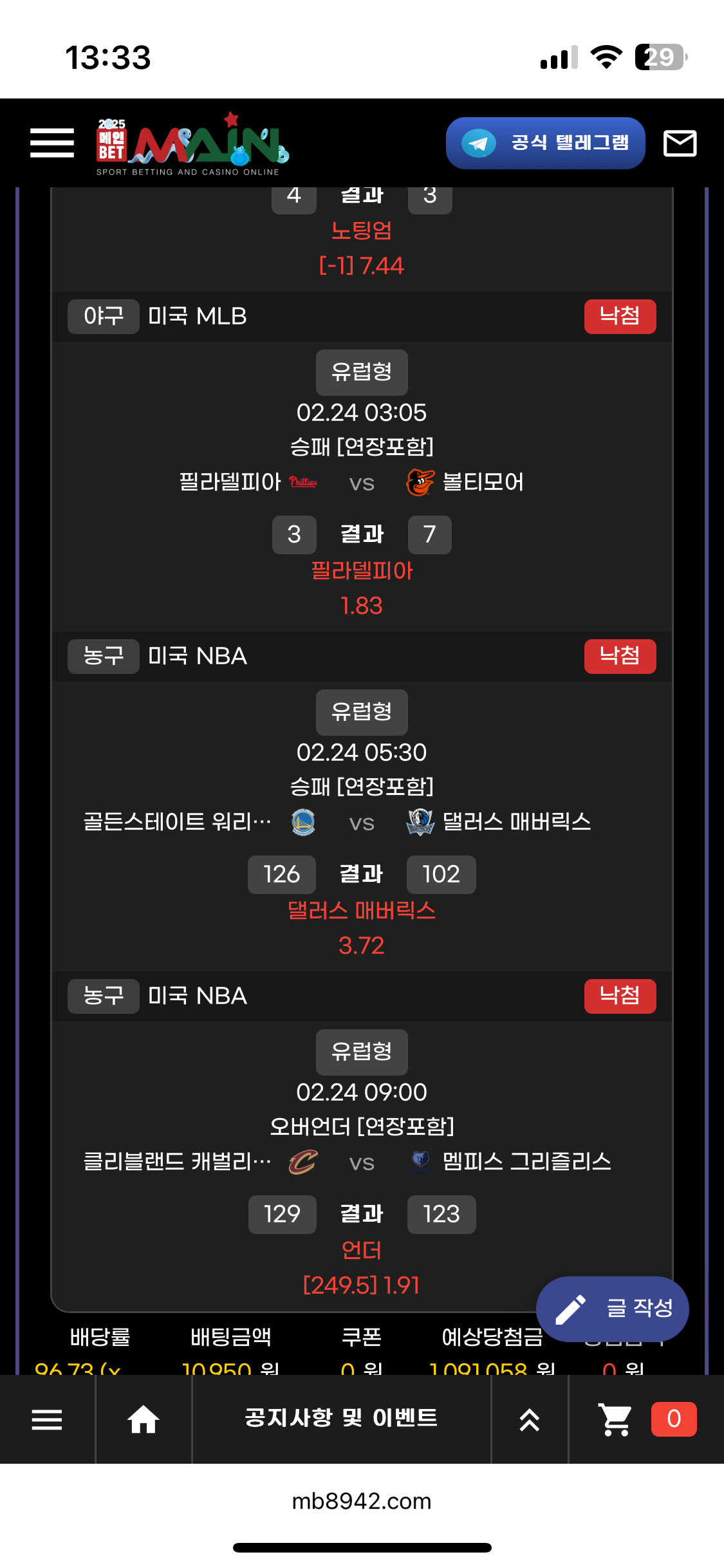The height and width of the screenshot is (1568, 724).
Task: Jump to top with double-chevron arrow
Action: pyautogui.click(x=529, y=1419)
